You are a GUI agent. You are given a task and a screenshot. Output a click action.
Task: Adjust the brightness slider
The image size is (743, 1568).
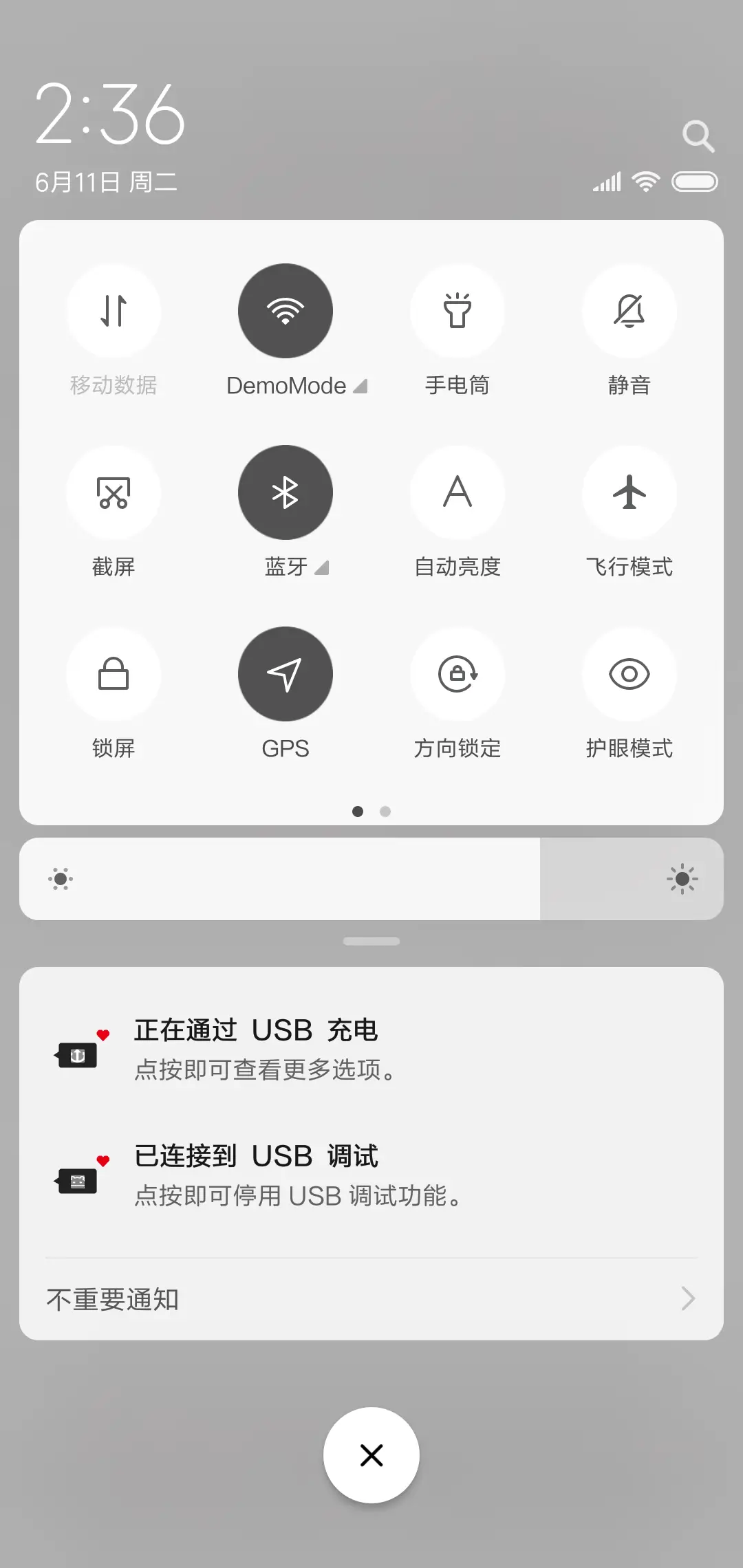tap(371, 879)
